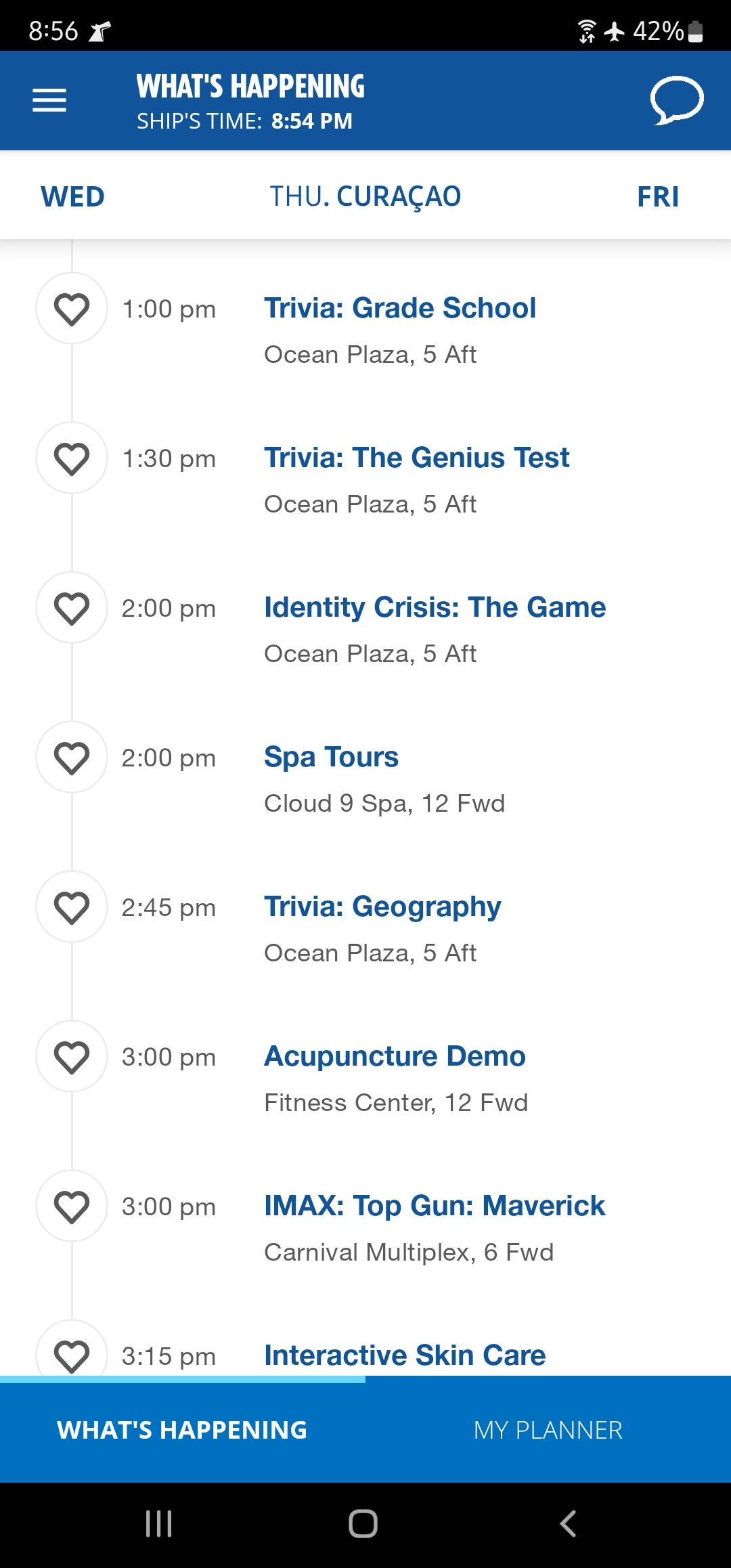Select the THU. CURAÇAO day tab
Image resolution: width=731 pixels, height=1568 pixels.
point(365,196)
